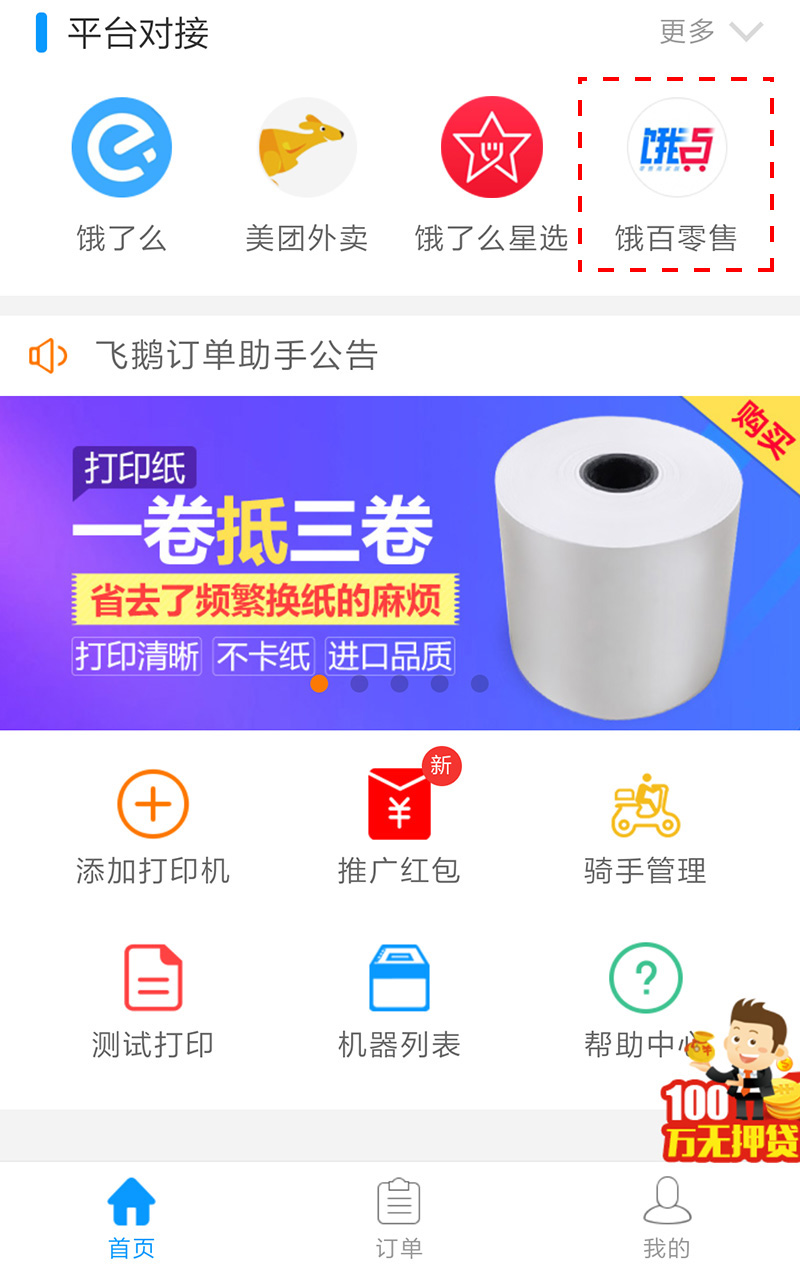
Task: Open the printing paper purchase banner
Action: tap(400, 562)
